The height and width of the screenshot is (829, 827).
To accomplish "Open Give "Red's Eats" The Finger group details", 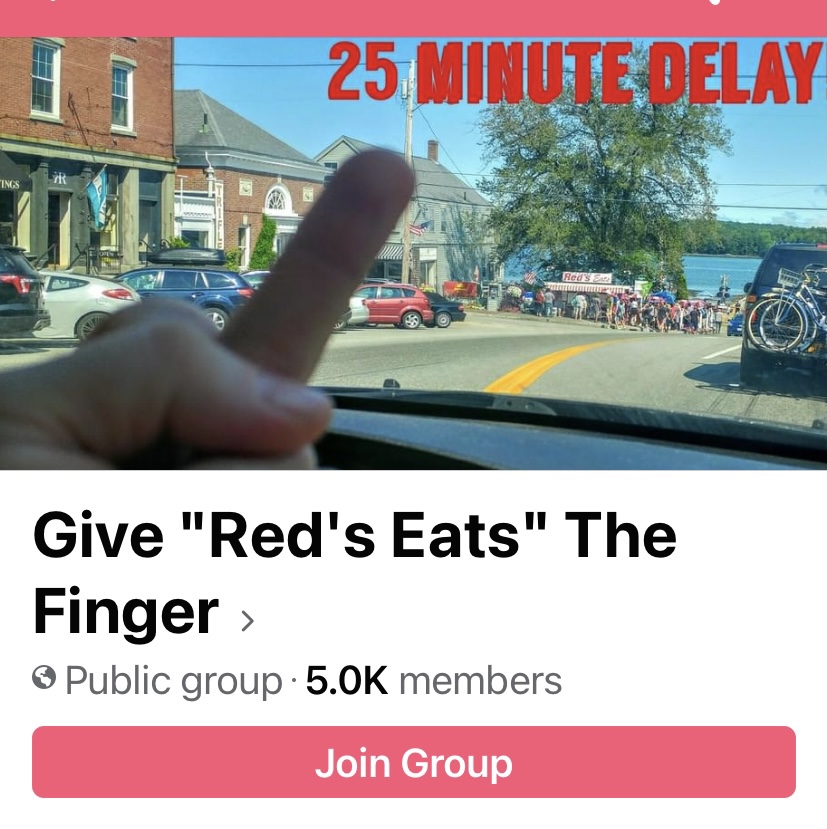I will (x=355, y=573).
